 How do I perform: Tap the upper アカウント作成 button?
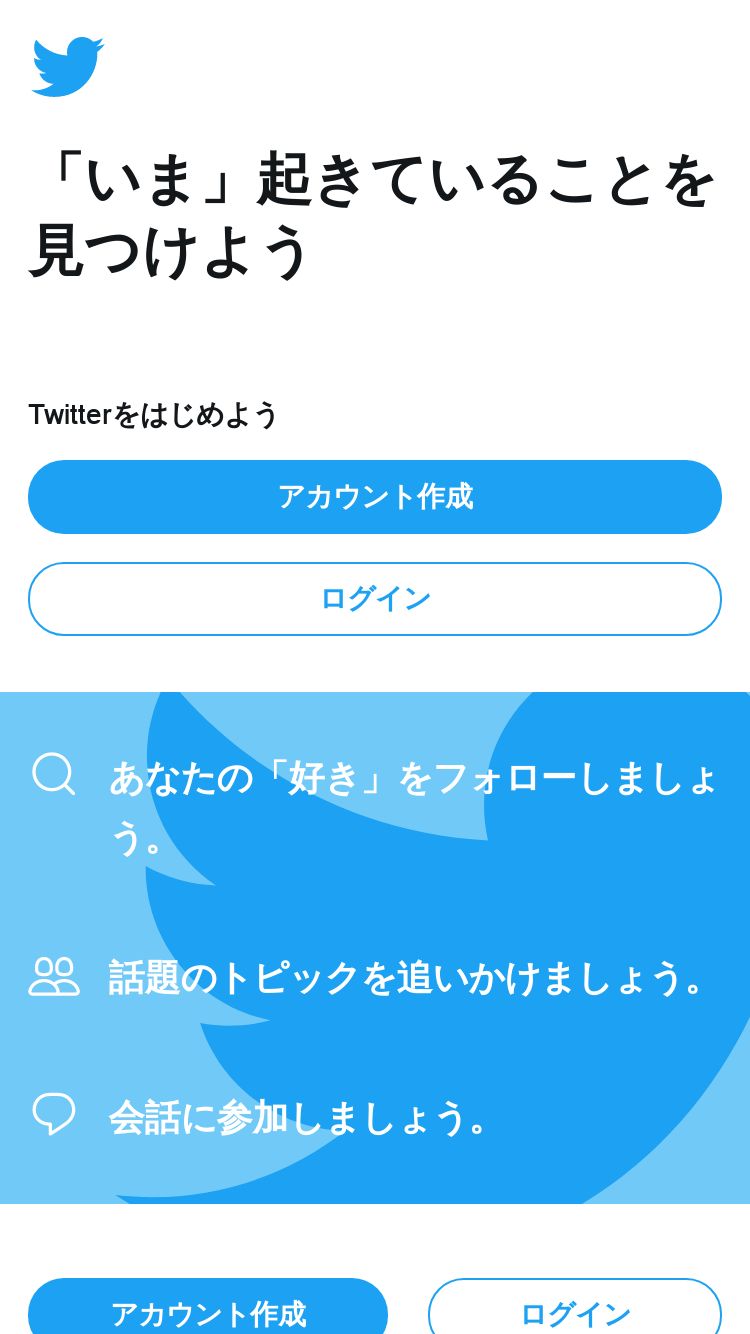coord(375,497)
